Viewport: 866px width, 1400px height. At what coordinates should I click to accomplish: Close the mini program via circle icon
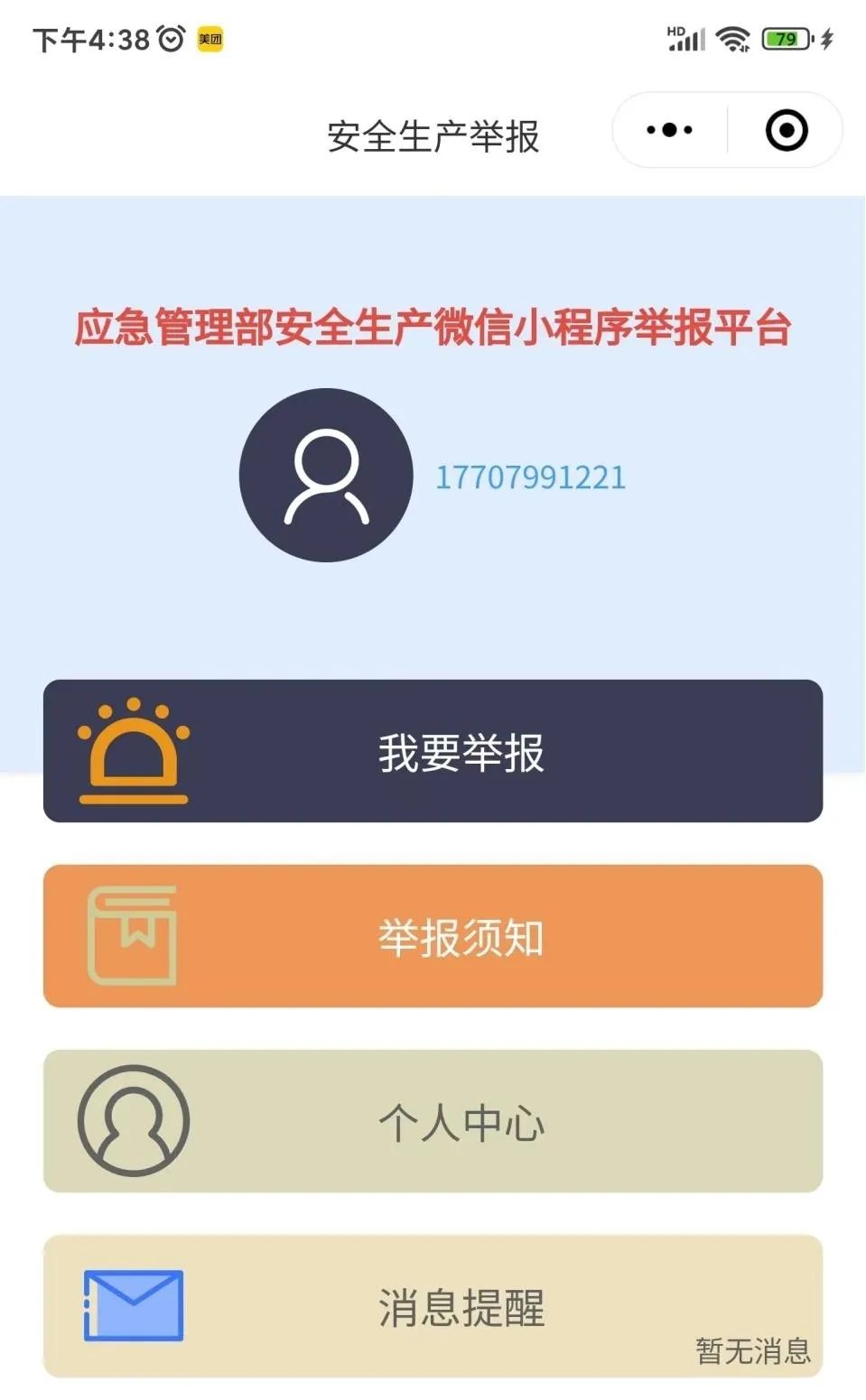(x=787, y=130)
